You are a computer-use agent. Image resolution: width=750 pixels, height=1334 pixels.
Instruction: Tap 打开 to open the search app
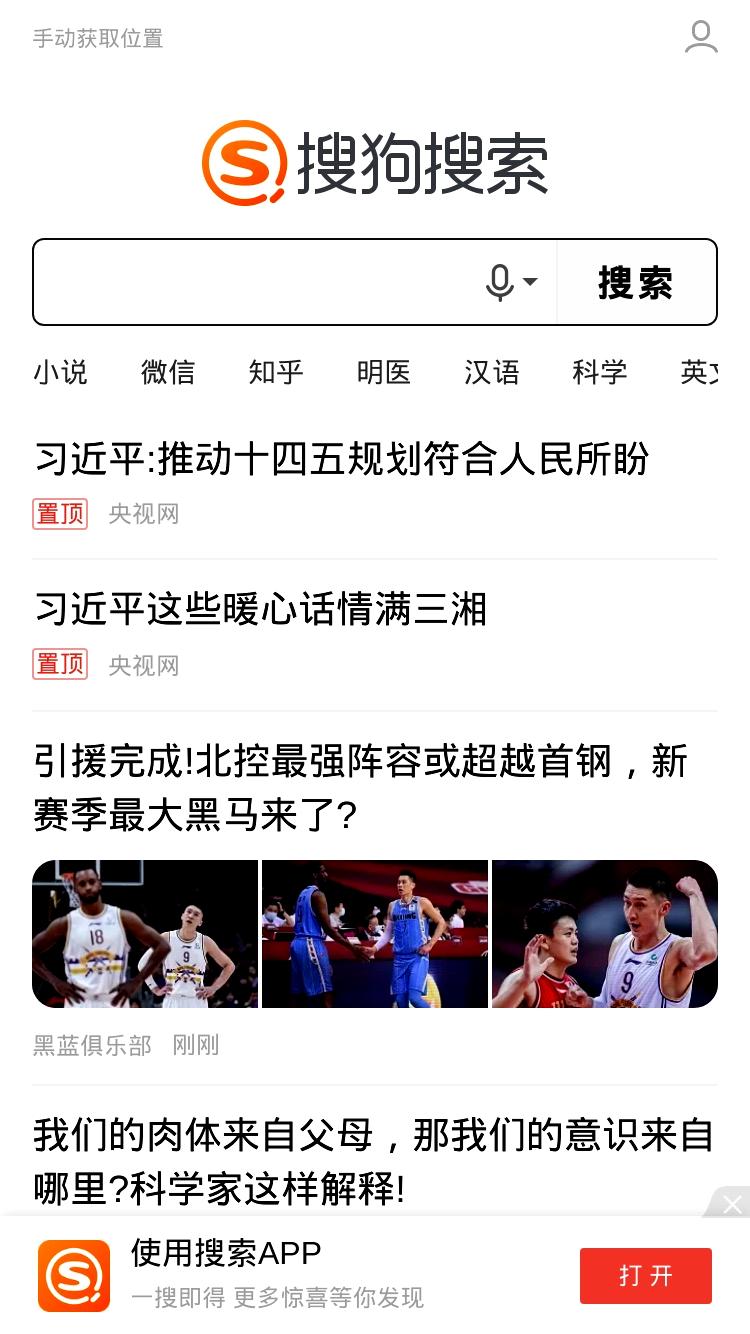[x=646, y=1276]
